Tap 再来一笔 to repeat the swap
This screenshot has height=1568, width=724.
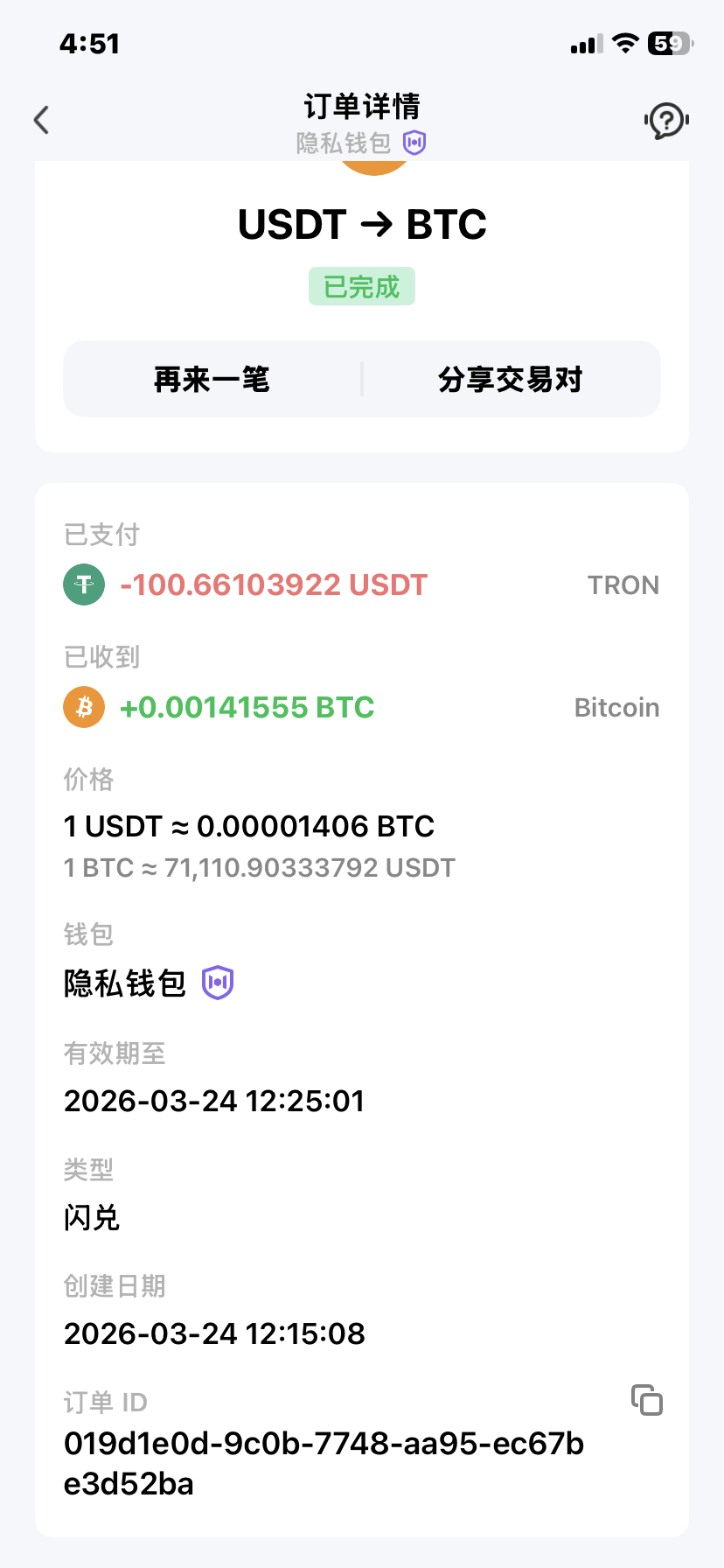tap(212, 380)
